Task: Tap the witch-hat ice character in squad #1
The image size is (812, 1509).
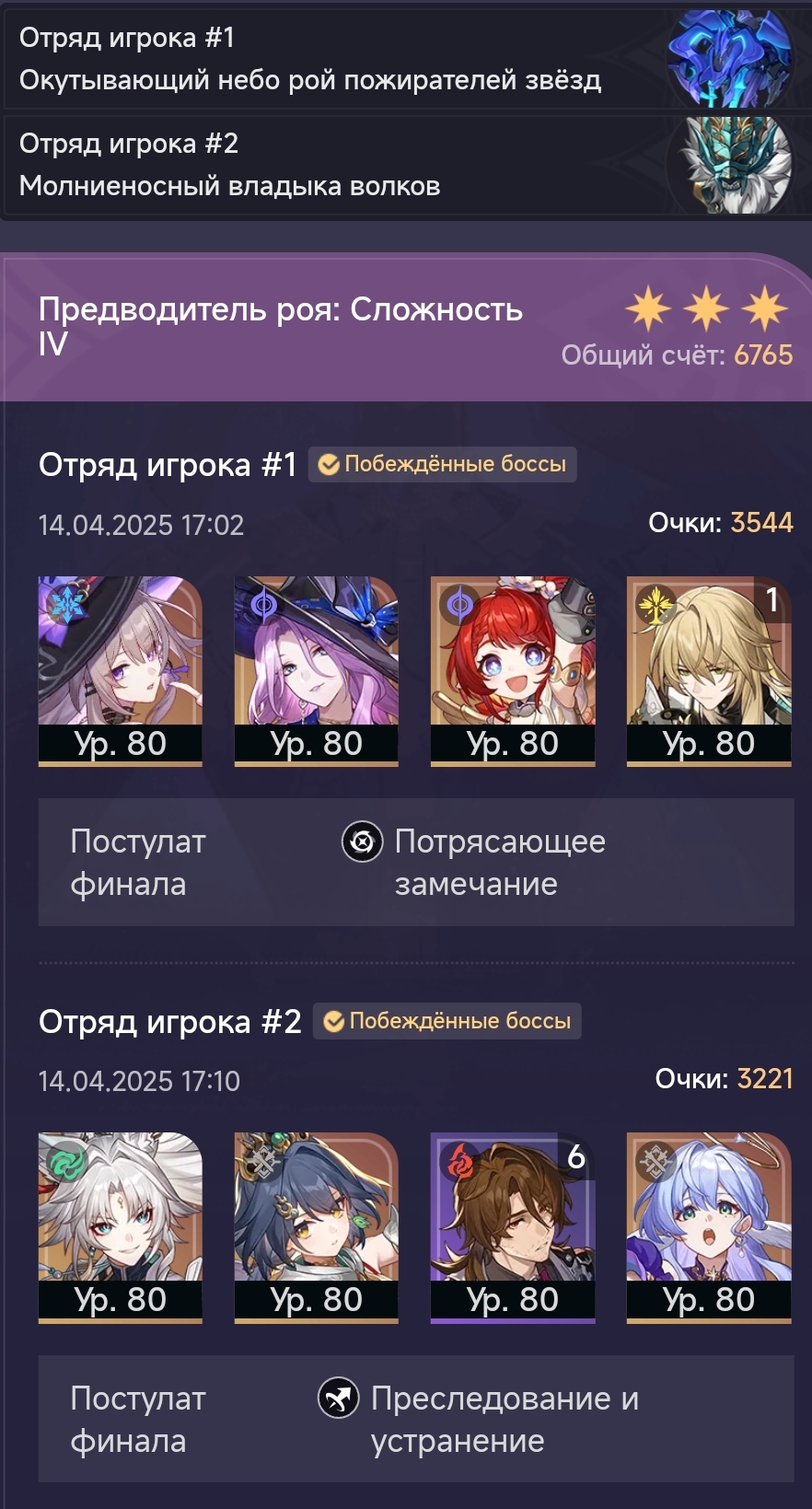Action: click(121, 671)
